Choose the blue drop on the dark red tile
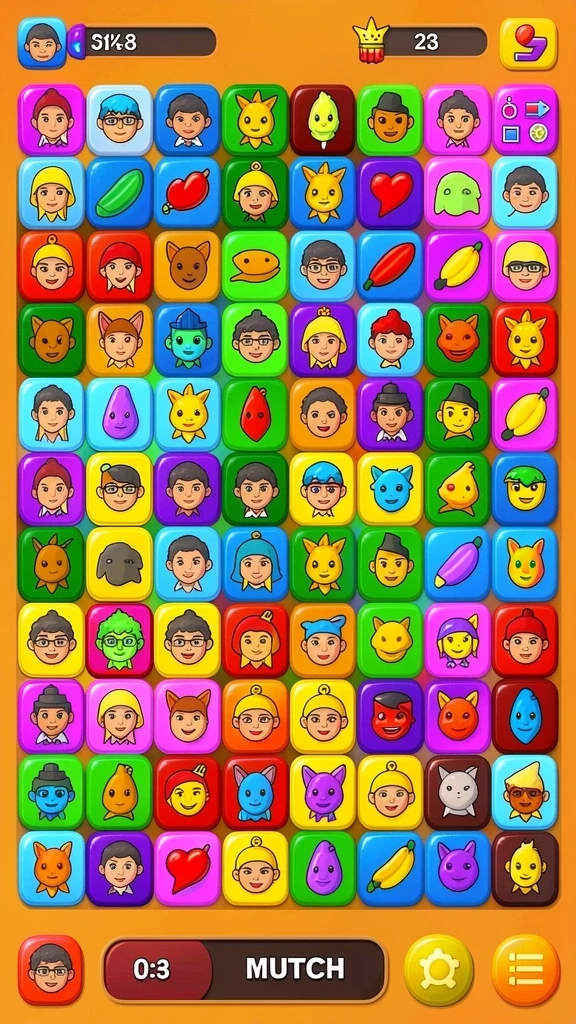Screen dimensions: 576x1024 click(525, 716)
